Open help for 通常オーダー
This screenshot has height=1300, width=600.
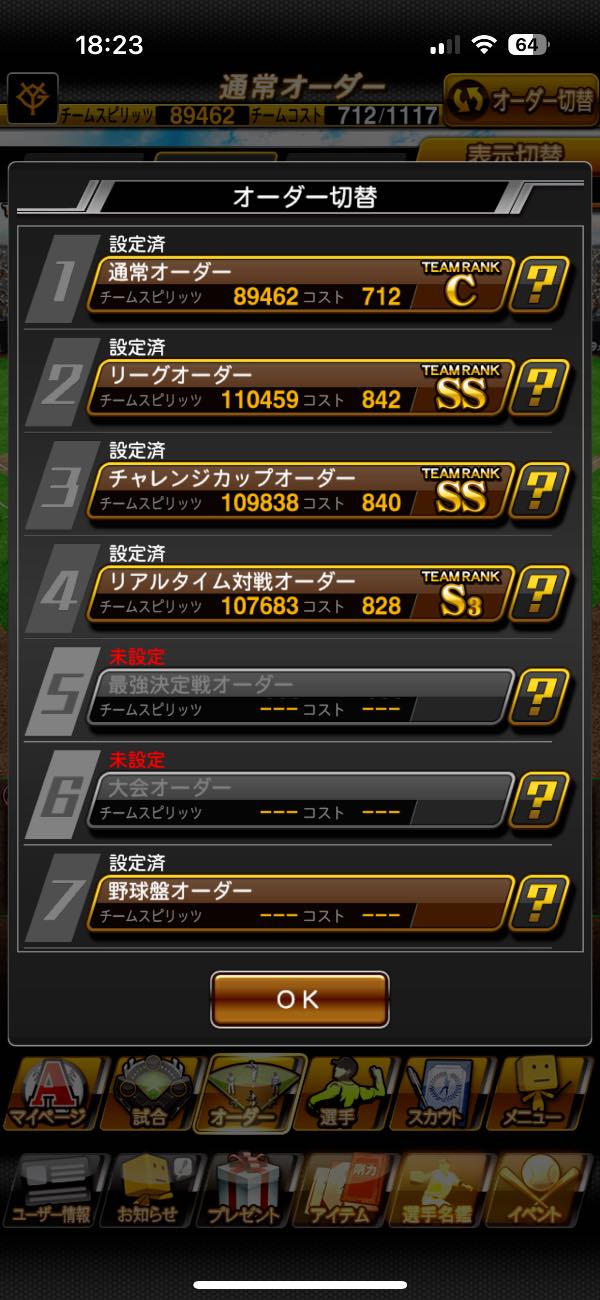pos(540,286)
